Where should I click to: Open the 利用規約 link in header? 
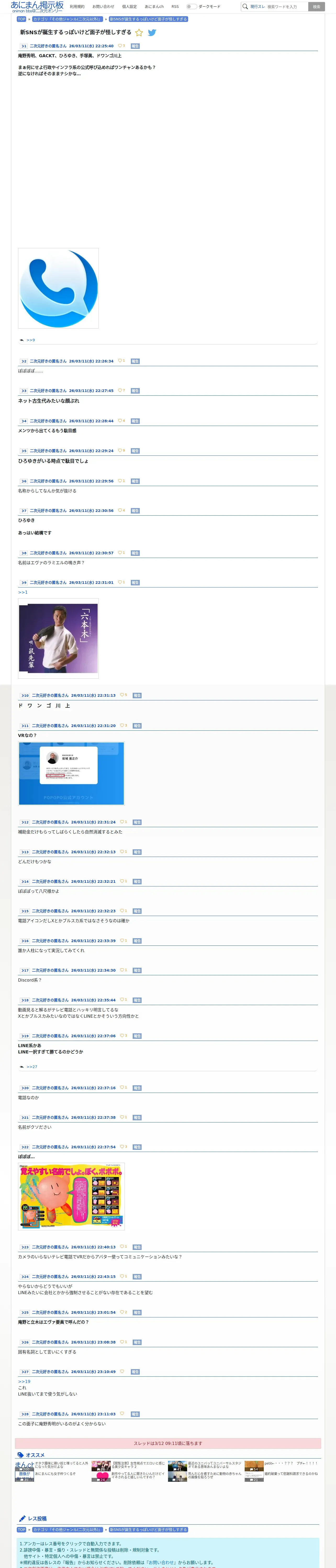tap(77, 7)
